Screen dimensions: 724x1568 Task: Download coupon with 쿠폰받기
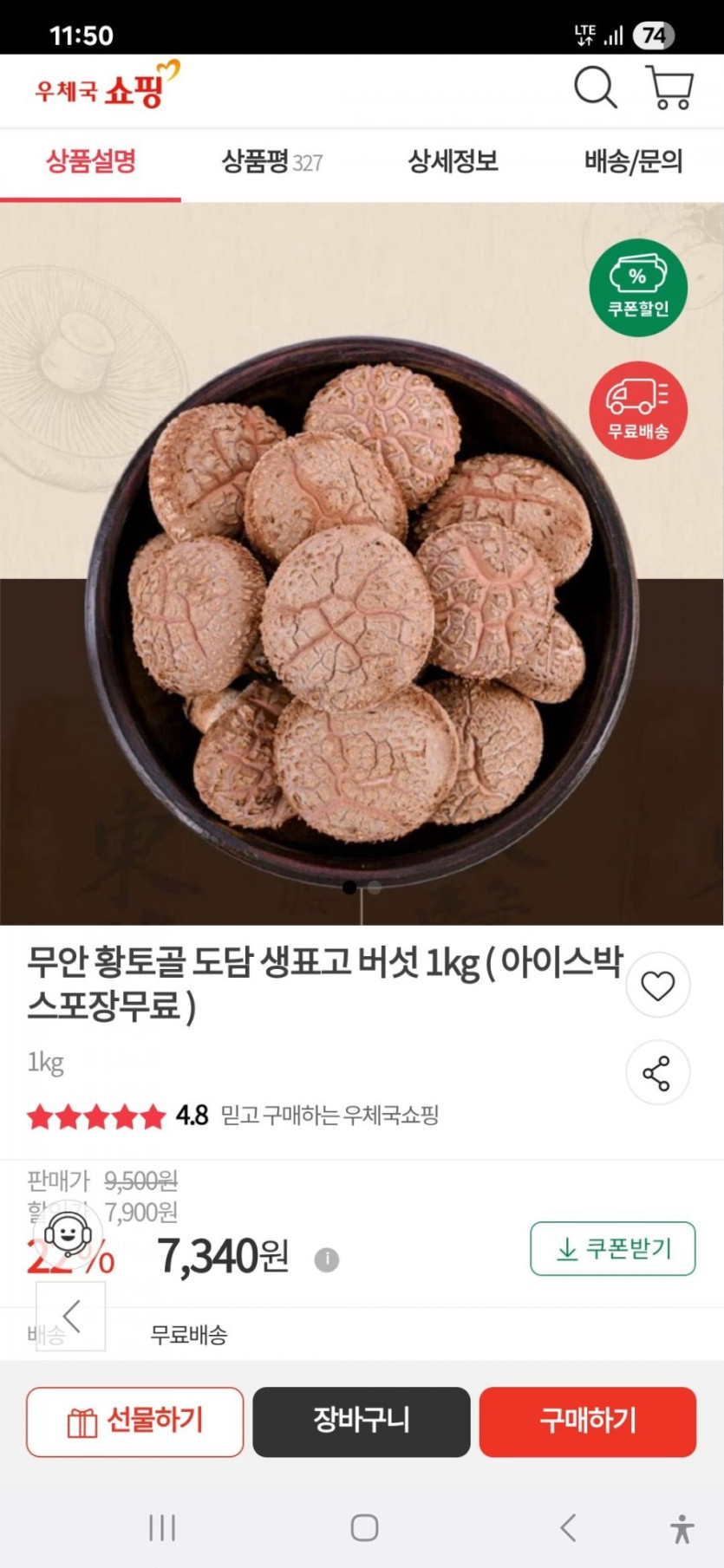point(612,1248)
